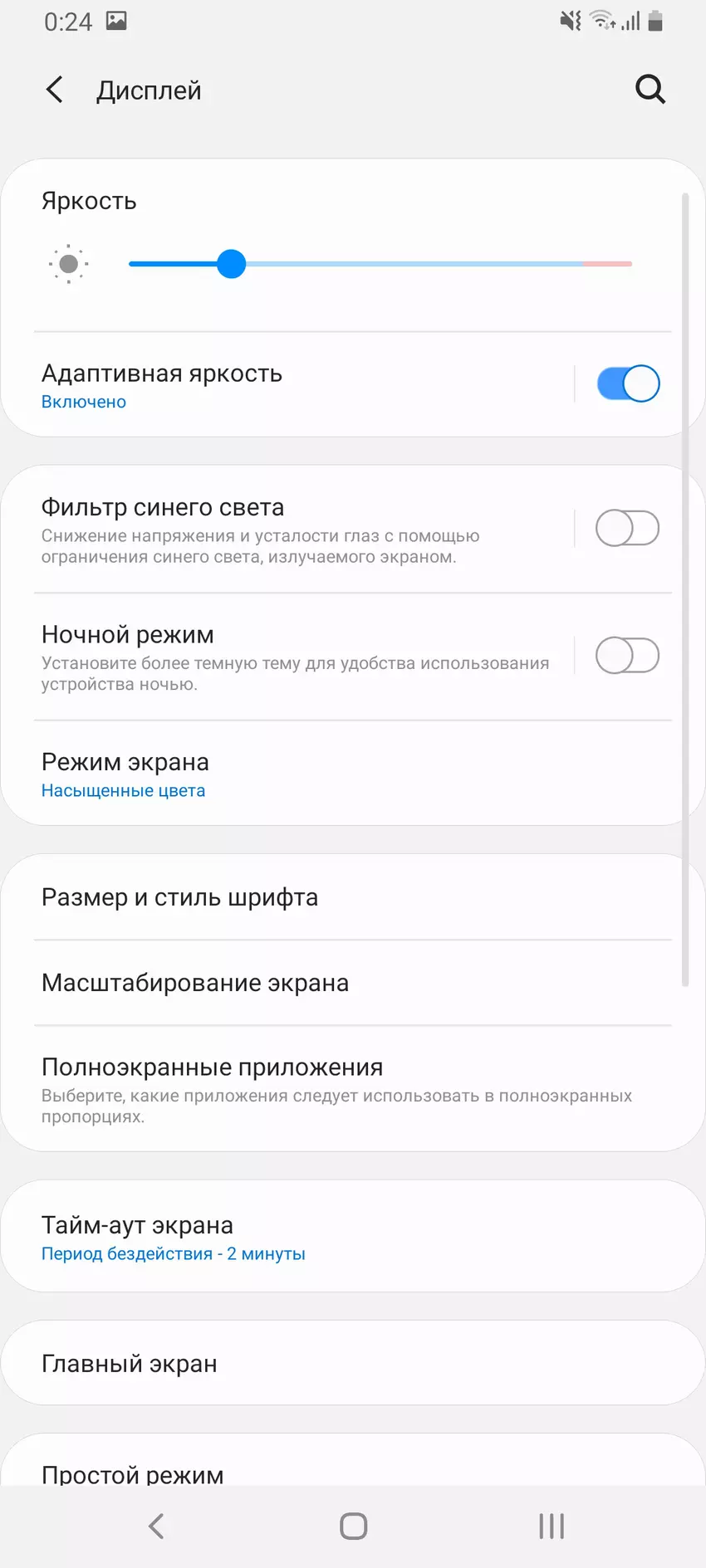This screenshot has width=706, height=1568.
Task: Turn off the Адаптивная яркость switch
Action: [x=627, y=383]
